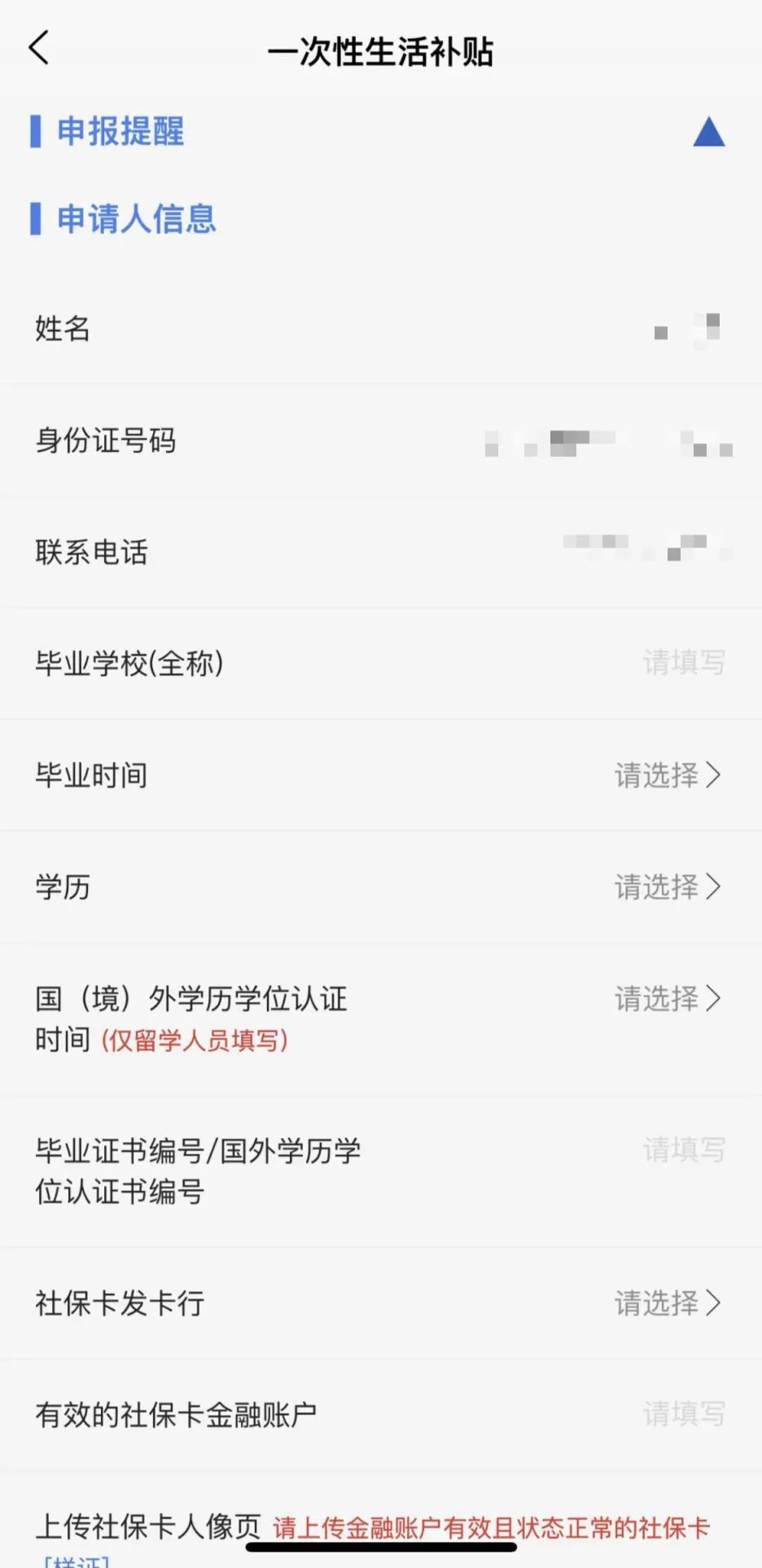This screenshot has width=762, height=1568.
Task: Fill in the 毕业证书编号 field
Action: [x=381, y=1171]
